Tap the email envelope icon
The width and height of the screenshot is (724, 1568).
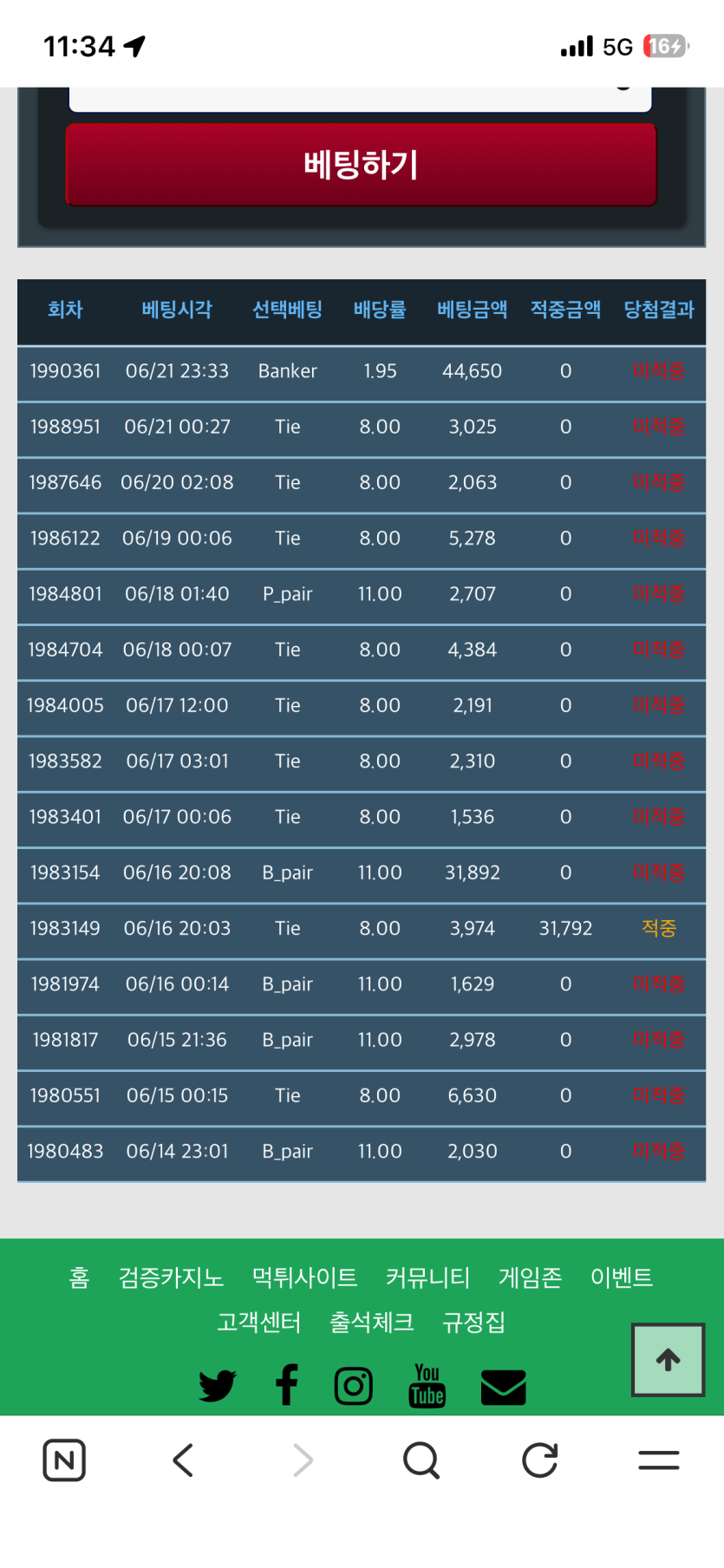[503, 1387]
